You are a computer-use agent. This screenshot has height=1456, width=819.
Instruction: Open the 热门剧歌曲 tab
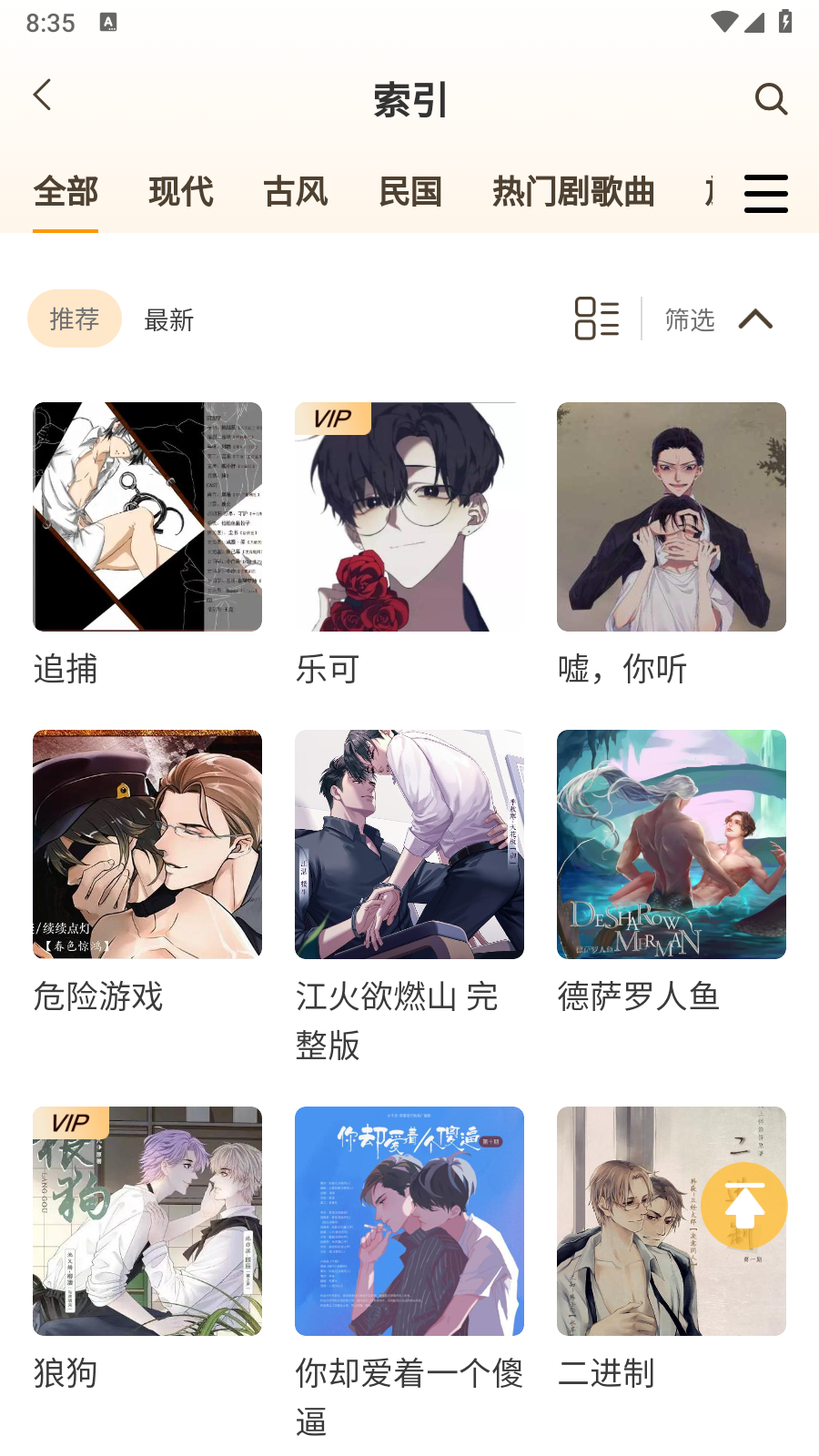pyautogui.click(x=573, y=192)
